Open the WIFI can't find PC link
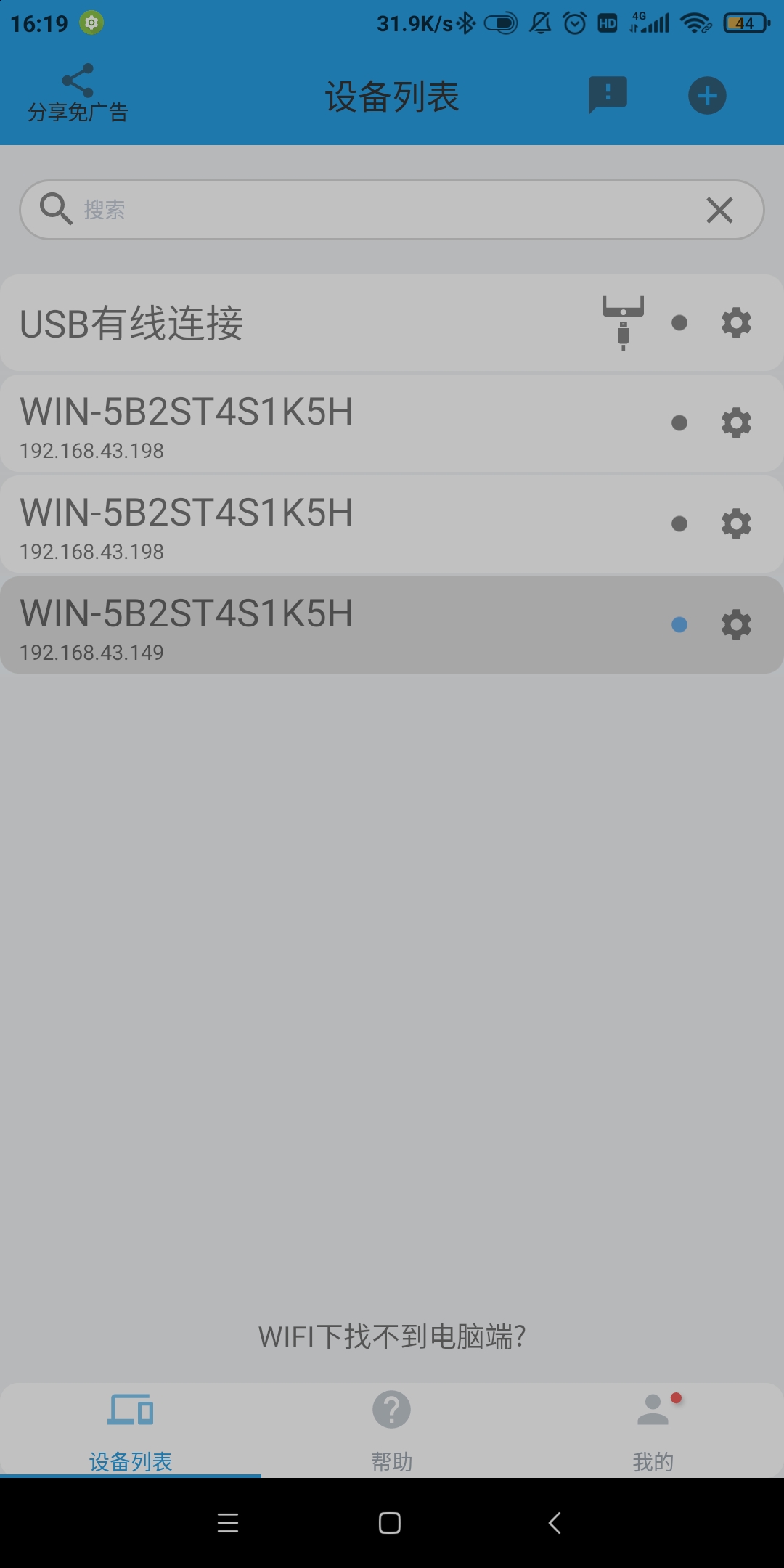784x1568 pixels. 392,1336
